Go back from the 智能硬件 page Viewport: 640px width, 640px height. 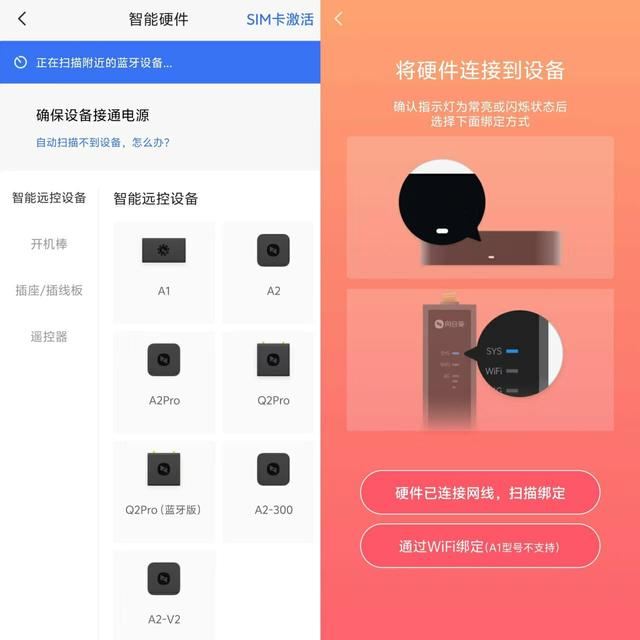[22, 19]
